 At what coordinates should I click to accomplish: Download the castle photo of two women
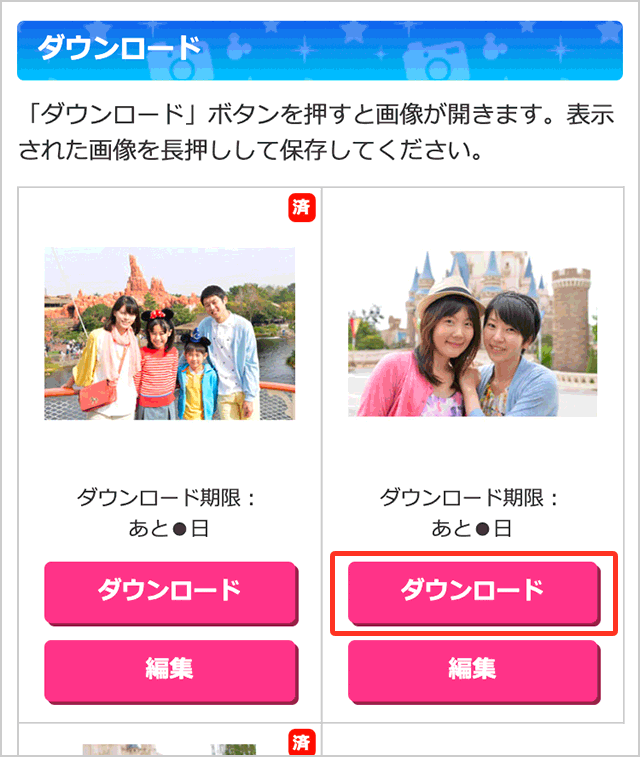click(x=473, y=591)
